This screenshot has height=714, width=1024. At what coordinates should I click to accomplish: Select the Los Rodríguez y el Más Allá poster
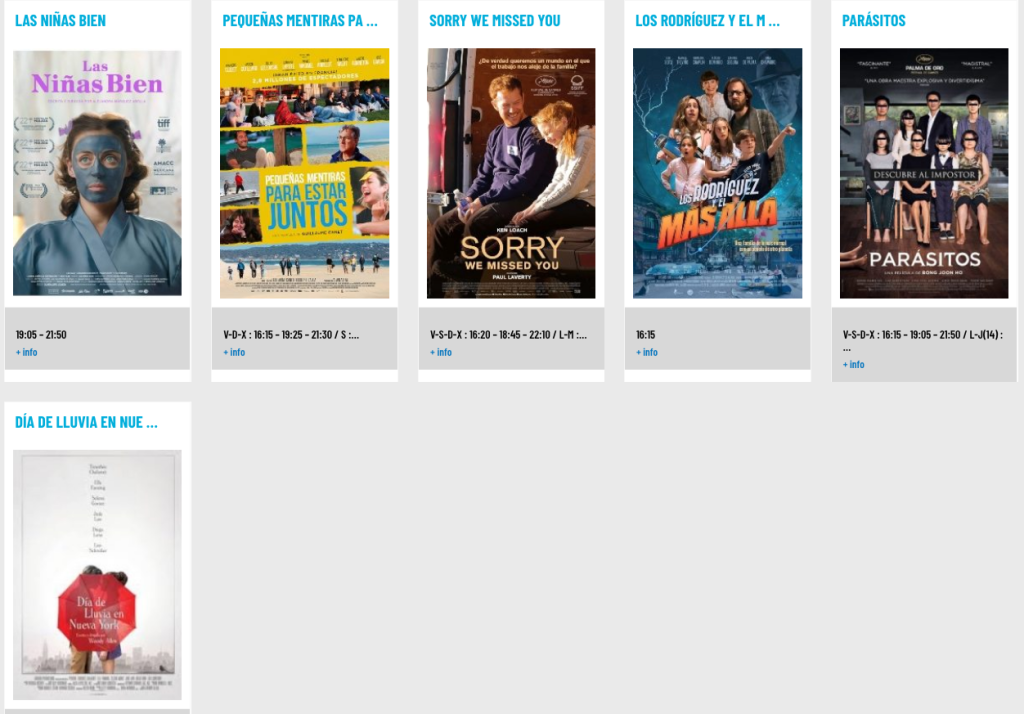(717, 173)
